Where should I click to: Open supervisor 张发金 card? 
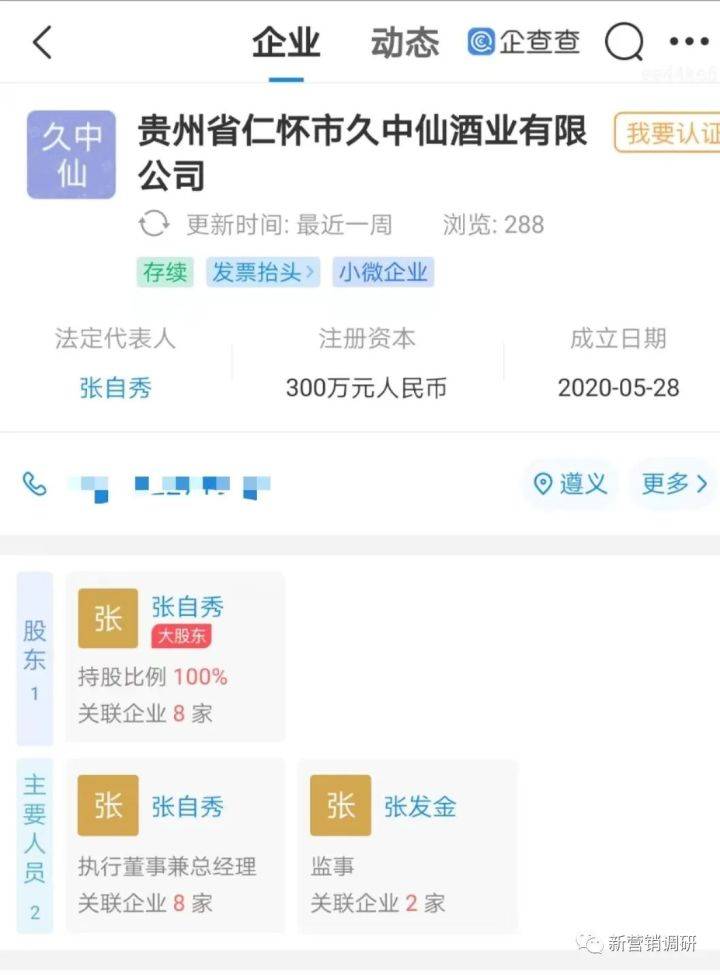[407, 845]
